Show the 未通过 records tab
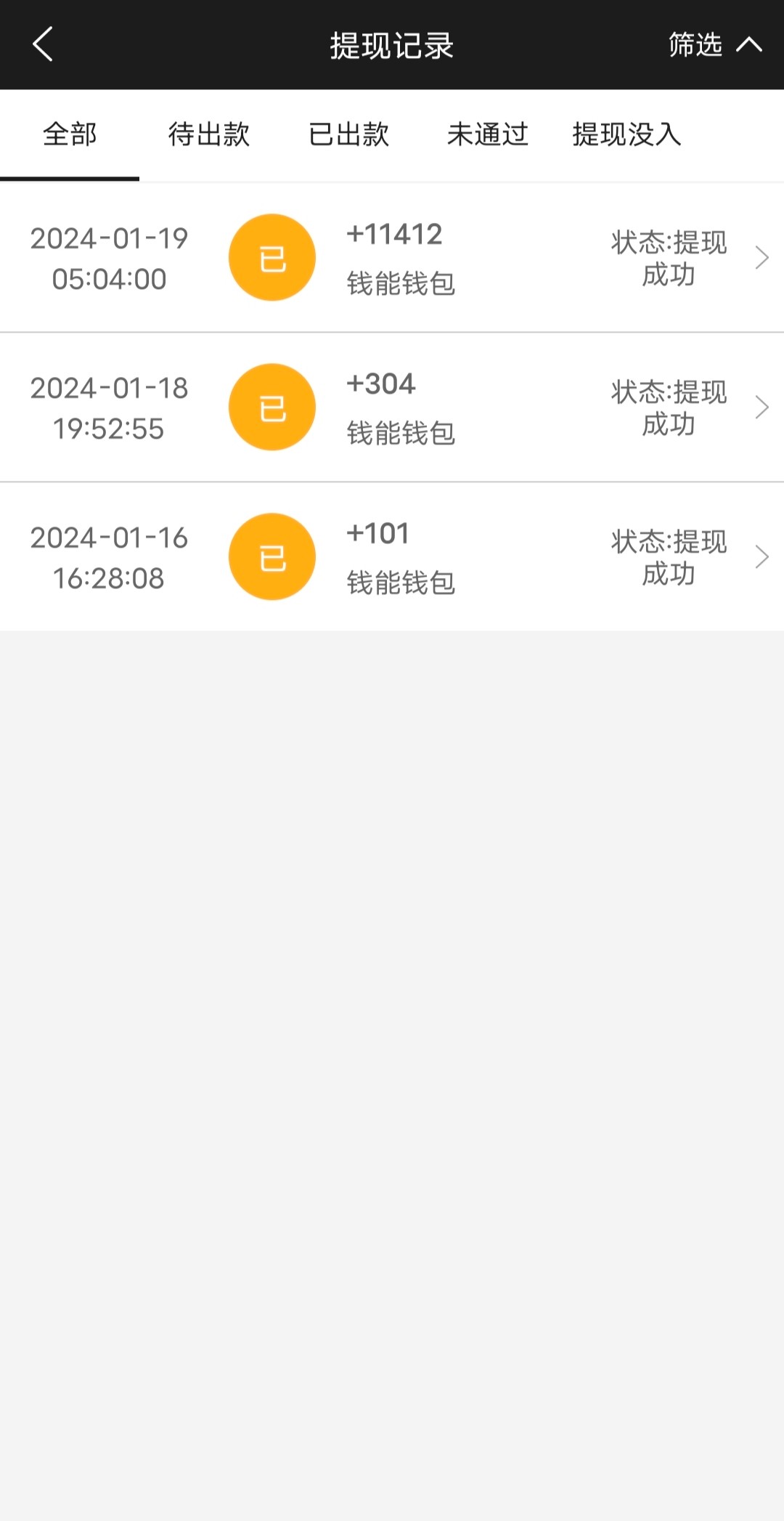The height and width of the screenshot is (1521, 784). 488,135
